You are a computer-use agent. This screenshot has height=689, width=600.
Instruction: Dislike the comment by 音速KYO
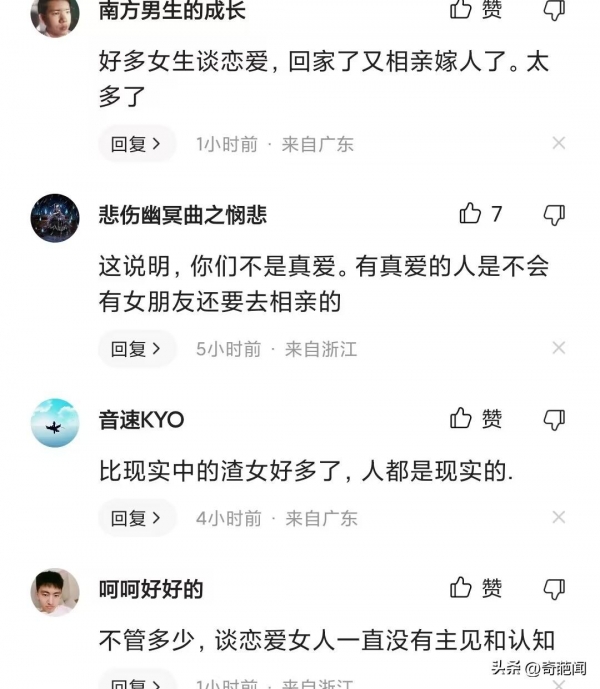pos(554,419)
